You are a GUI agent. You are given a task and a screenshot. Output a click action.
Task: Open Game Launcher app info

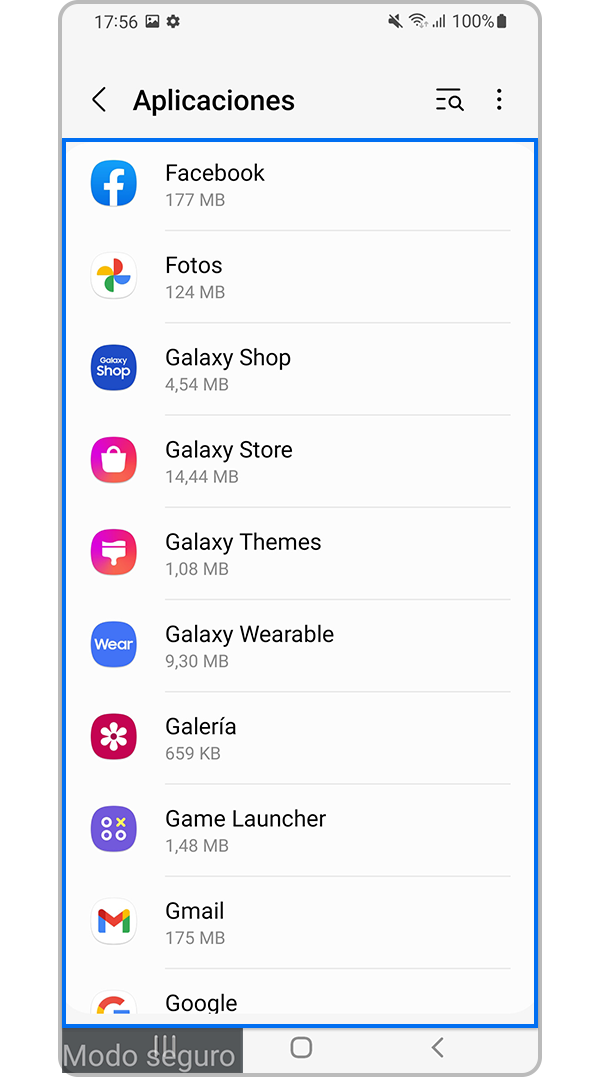coord(300,830)
